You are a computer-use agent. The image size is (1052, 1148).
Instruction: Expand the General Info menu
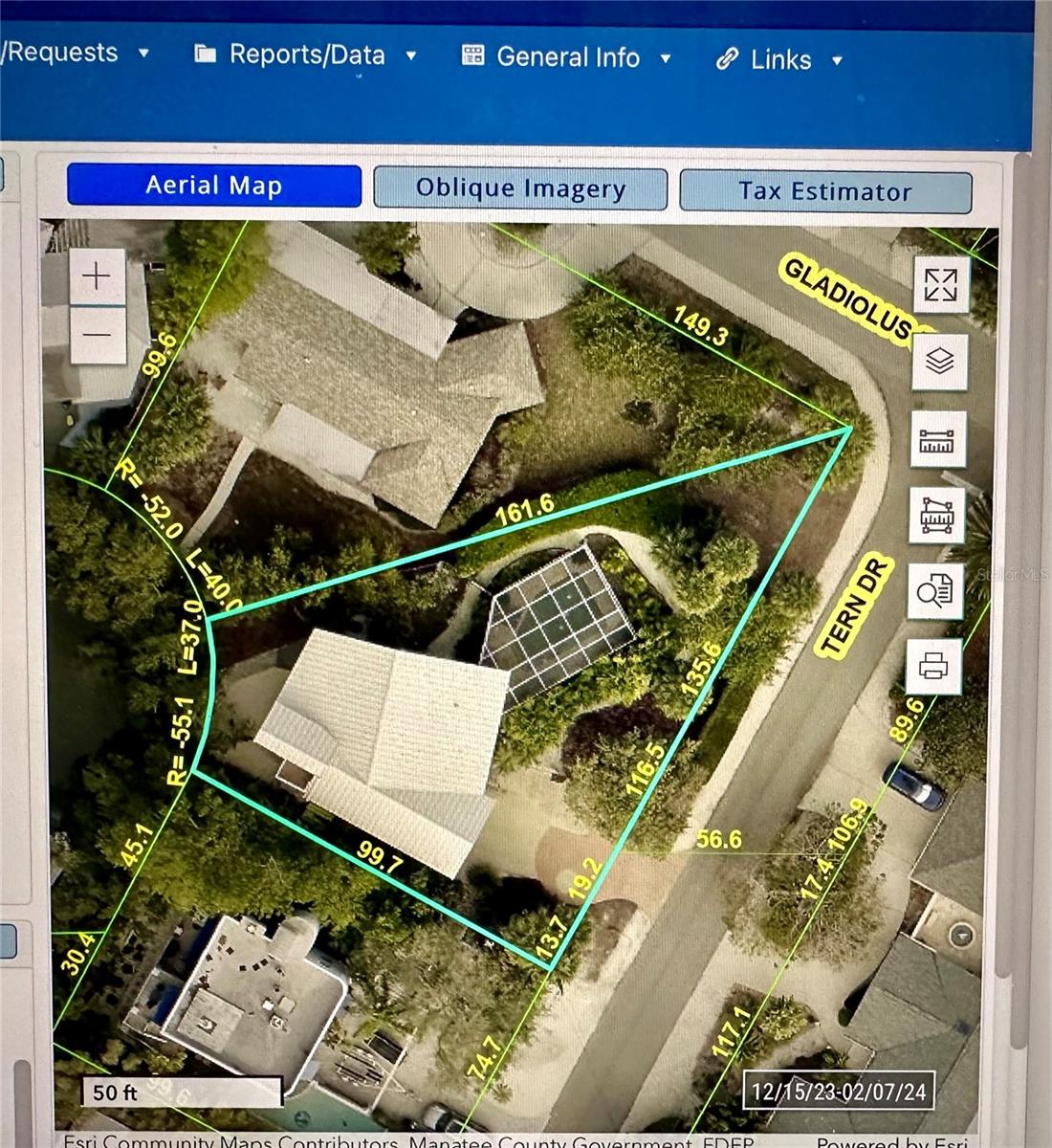(x=566, y=57)
